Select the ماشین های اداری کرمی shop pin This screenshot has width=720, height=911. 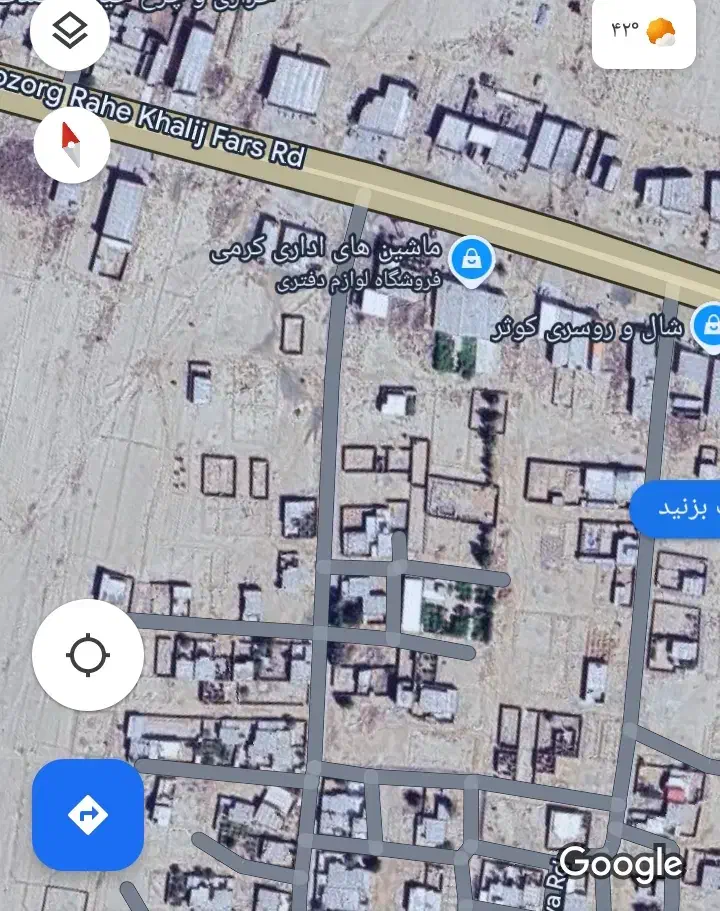(x=468, y=259)
